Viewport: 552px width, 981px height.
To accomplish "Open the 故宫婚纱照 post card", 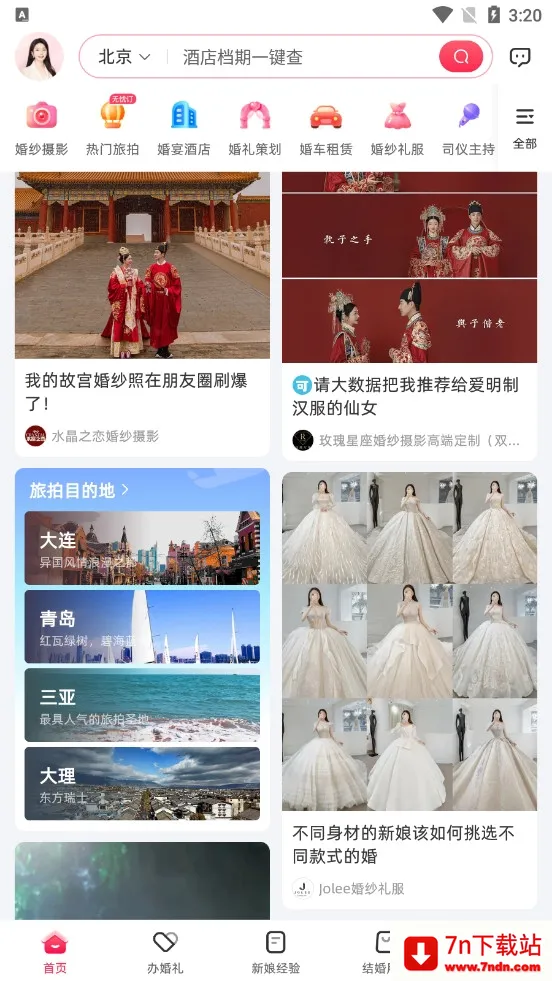I will coord(143,314).
